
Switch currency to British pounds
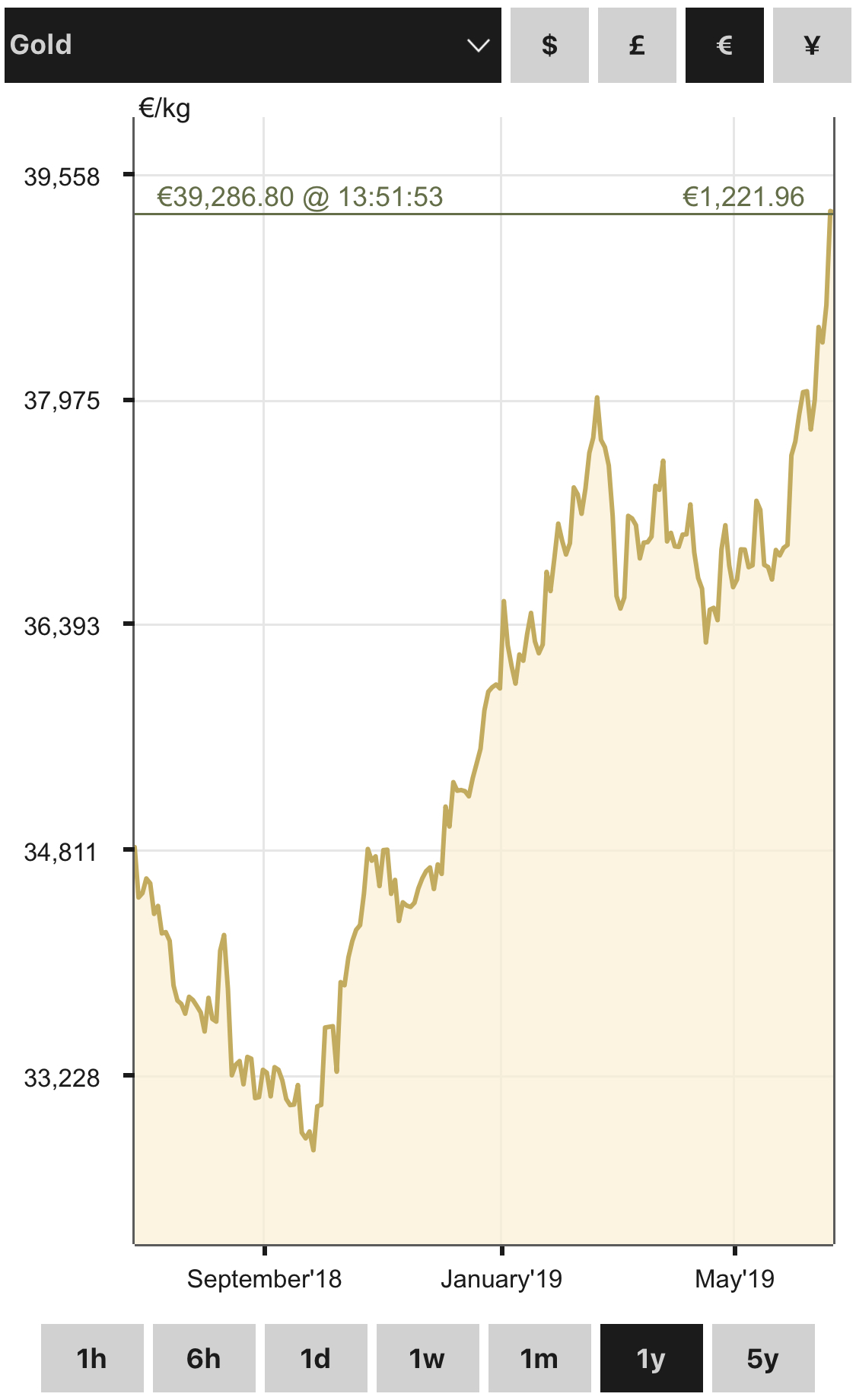pyautogui.click(x=637, y=45)
